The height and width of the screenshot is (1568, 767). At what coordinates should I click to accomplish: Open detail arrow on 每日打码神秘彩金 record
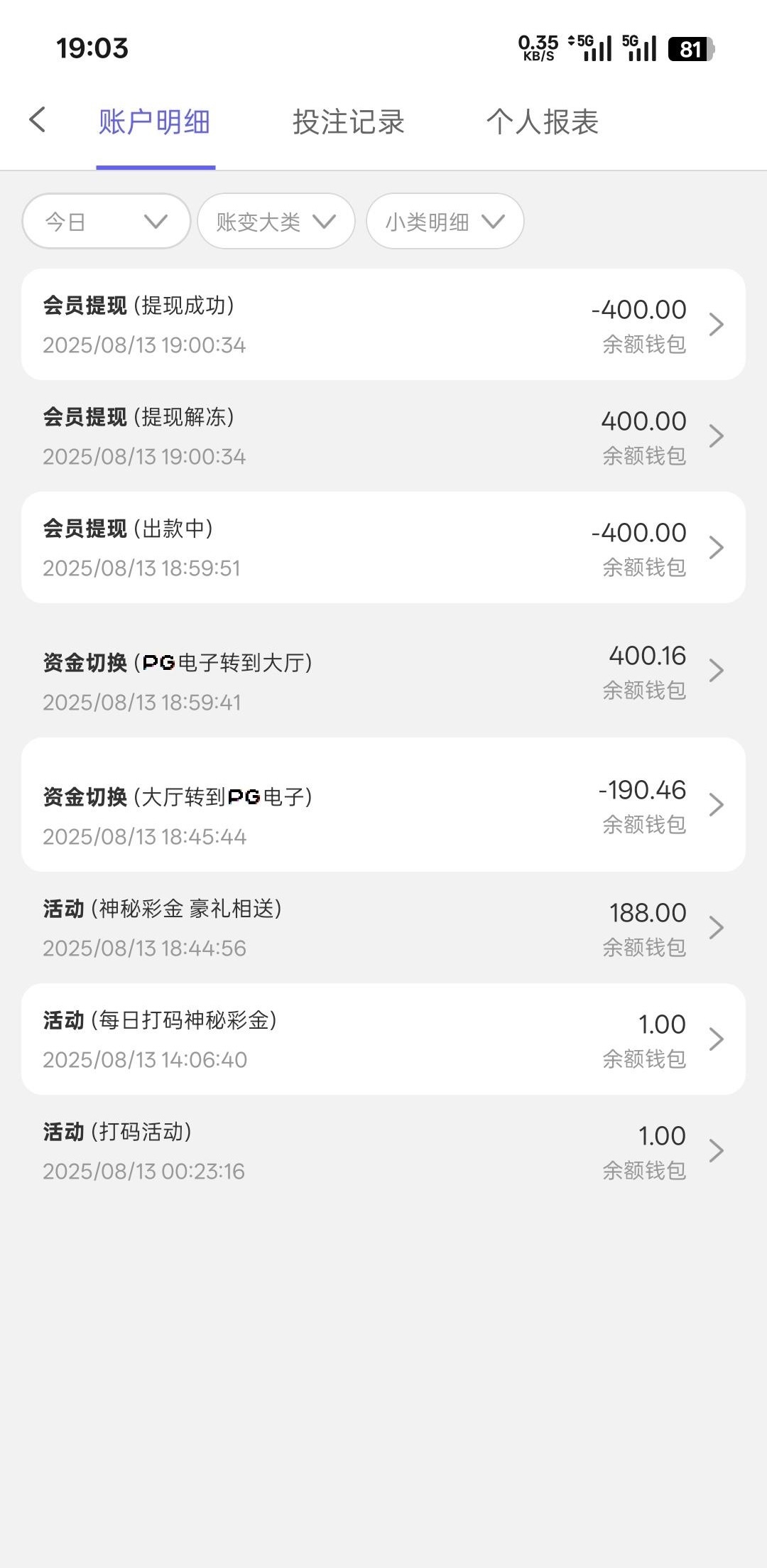tap(717, 1040)
